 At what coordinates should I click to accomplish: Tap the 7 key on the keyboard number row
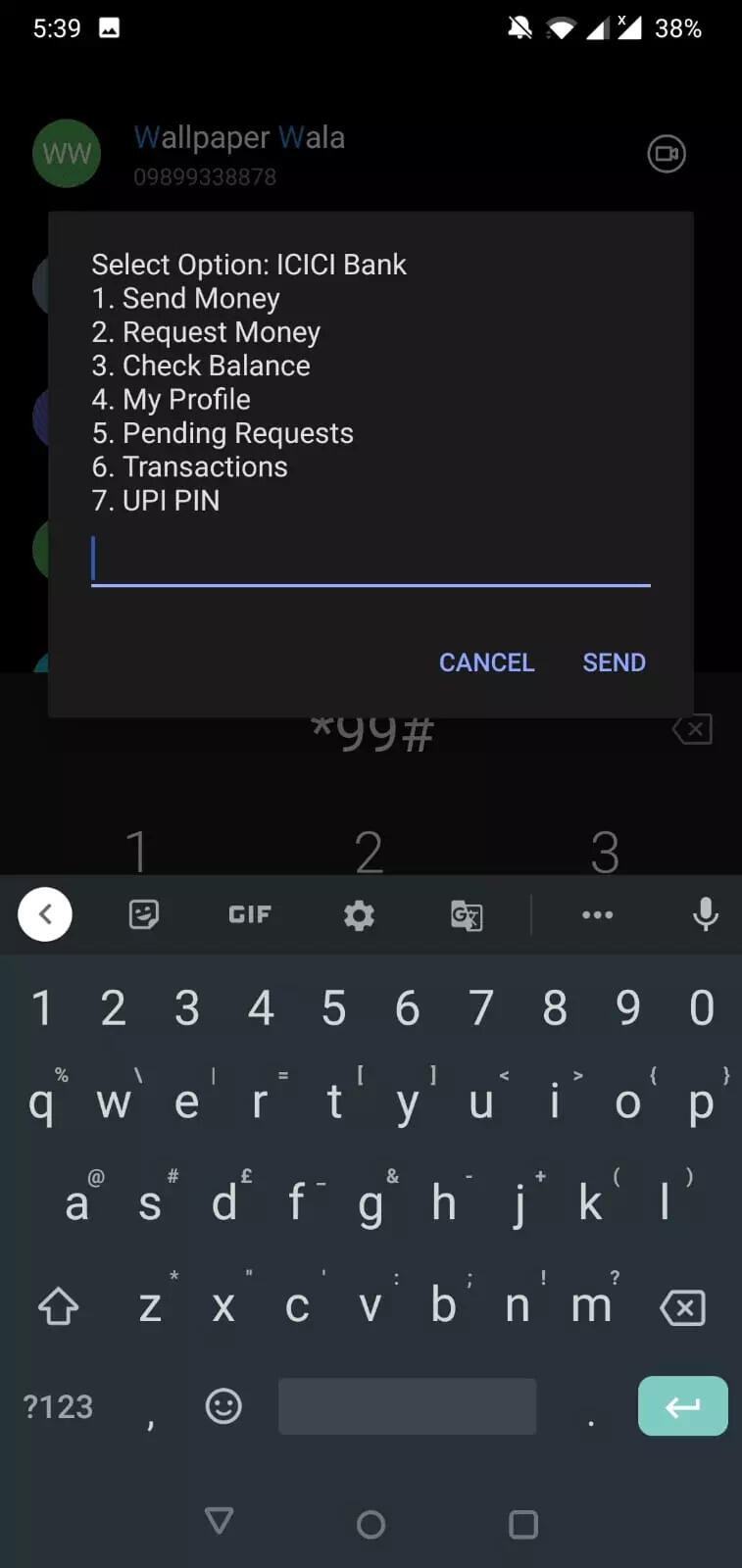(480, 1007)
